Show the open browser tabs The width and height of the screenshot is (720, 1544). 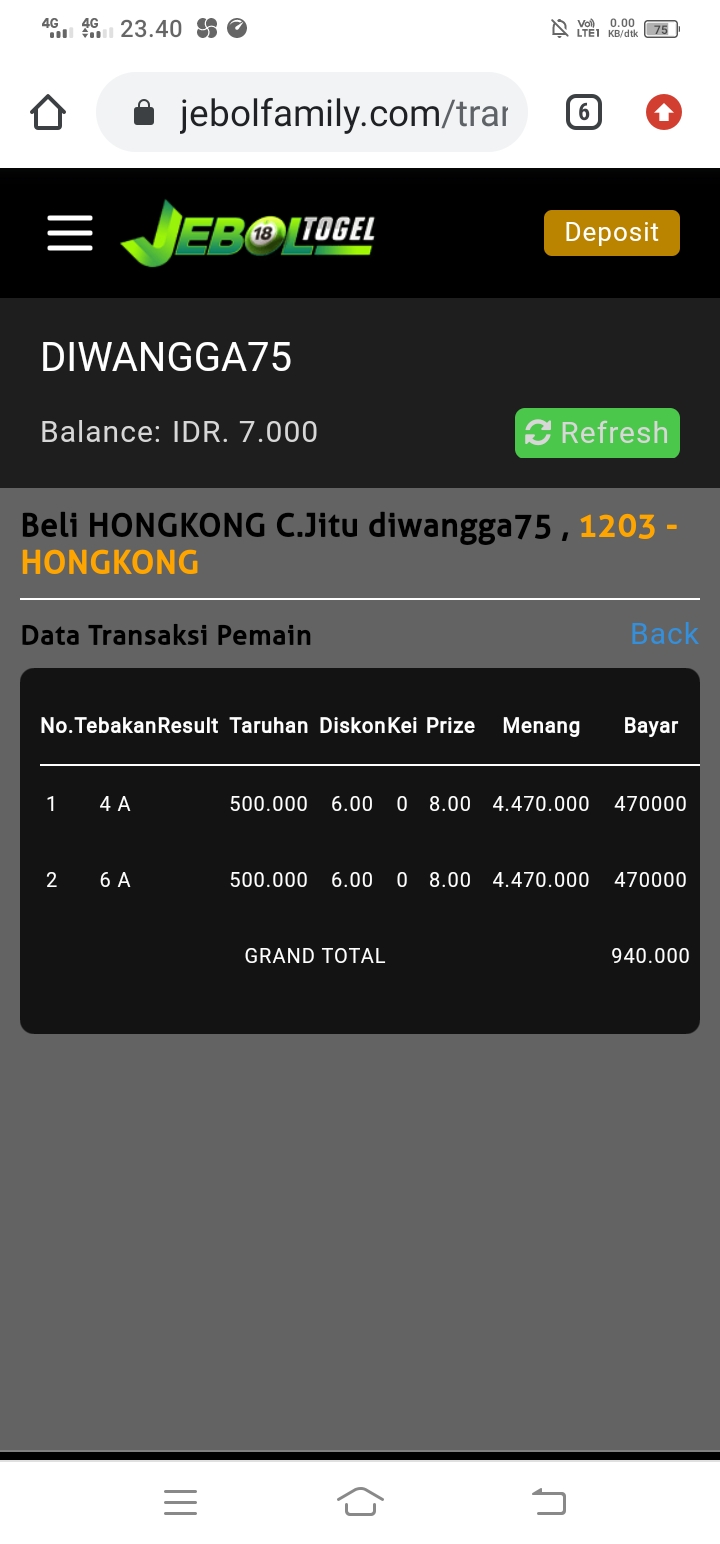(584, 113)
